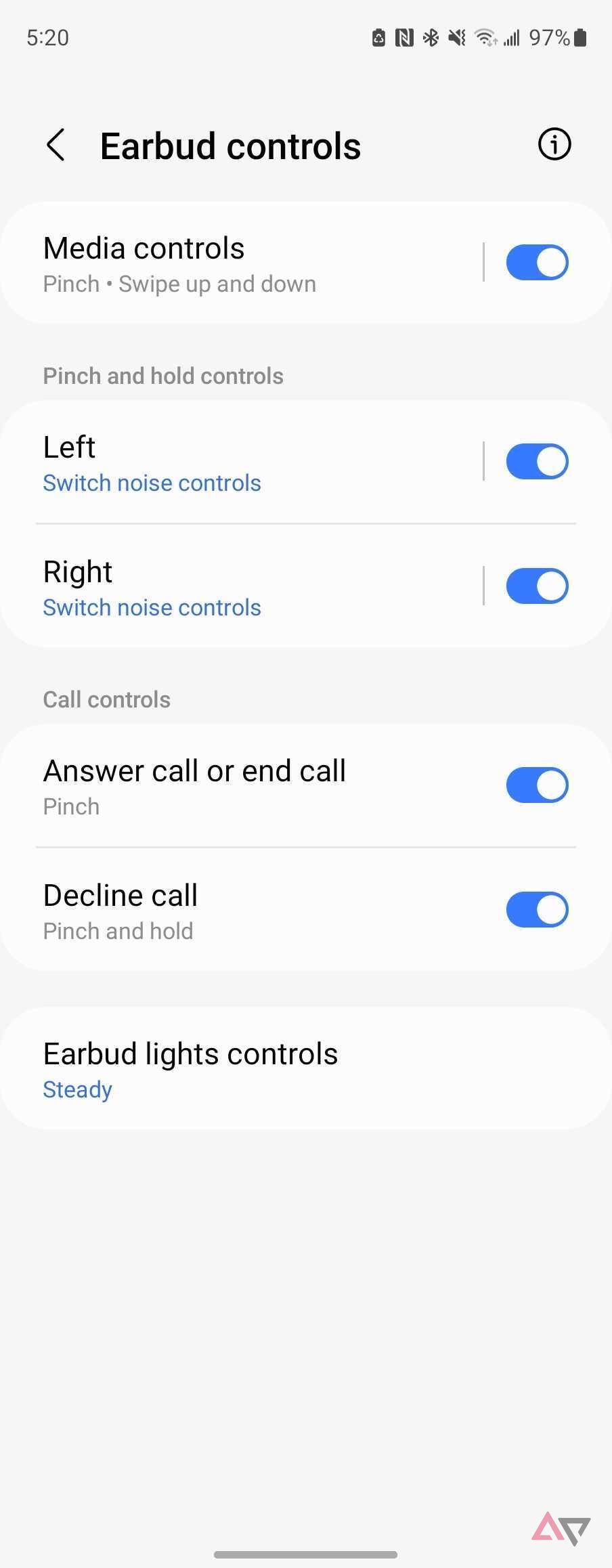Image resolution: width=612 pixels, height=1568 pixels.
Task: Tap the battery icon showing 97%
Action: pos(581,37)
